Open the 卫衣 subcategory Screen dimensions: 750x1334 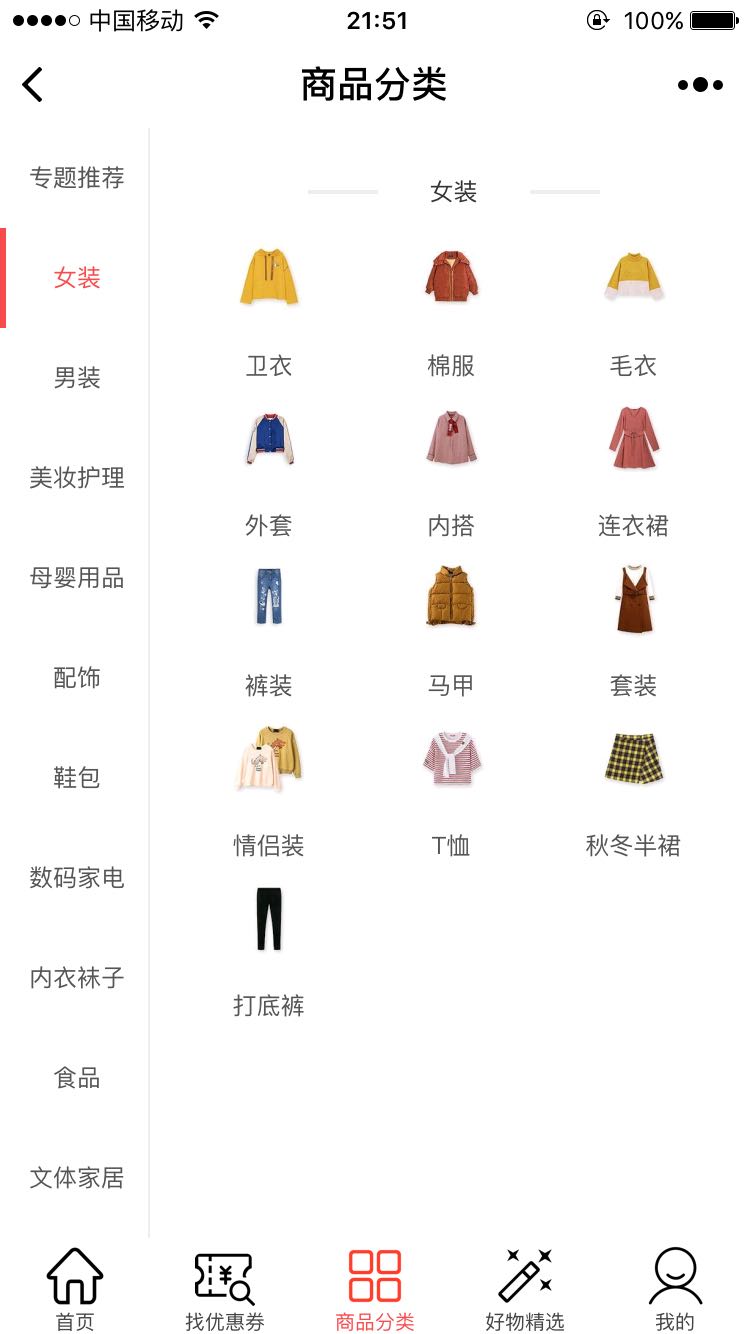pos(267,366)
